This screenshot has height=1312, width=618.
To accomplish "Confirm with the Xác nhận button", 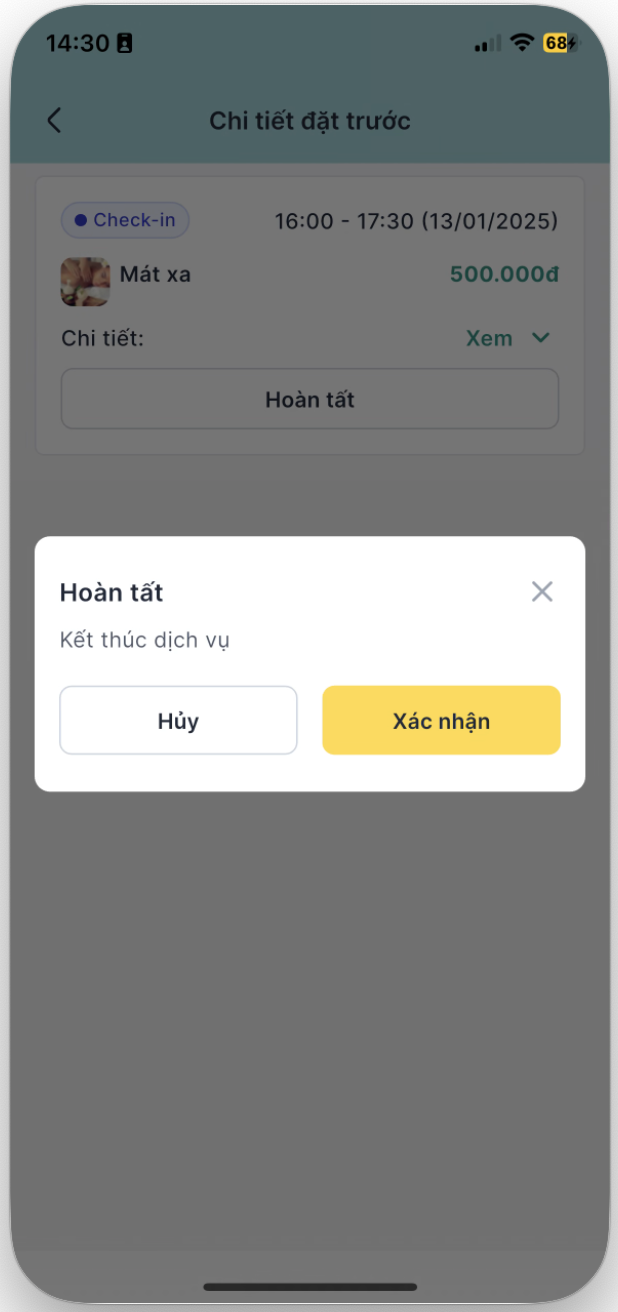I will tap(441, 720).
